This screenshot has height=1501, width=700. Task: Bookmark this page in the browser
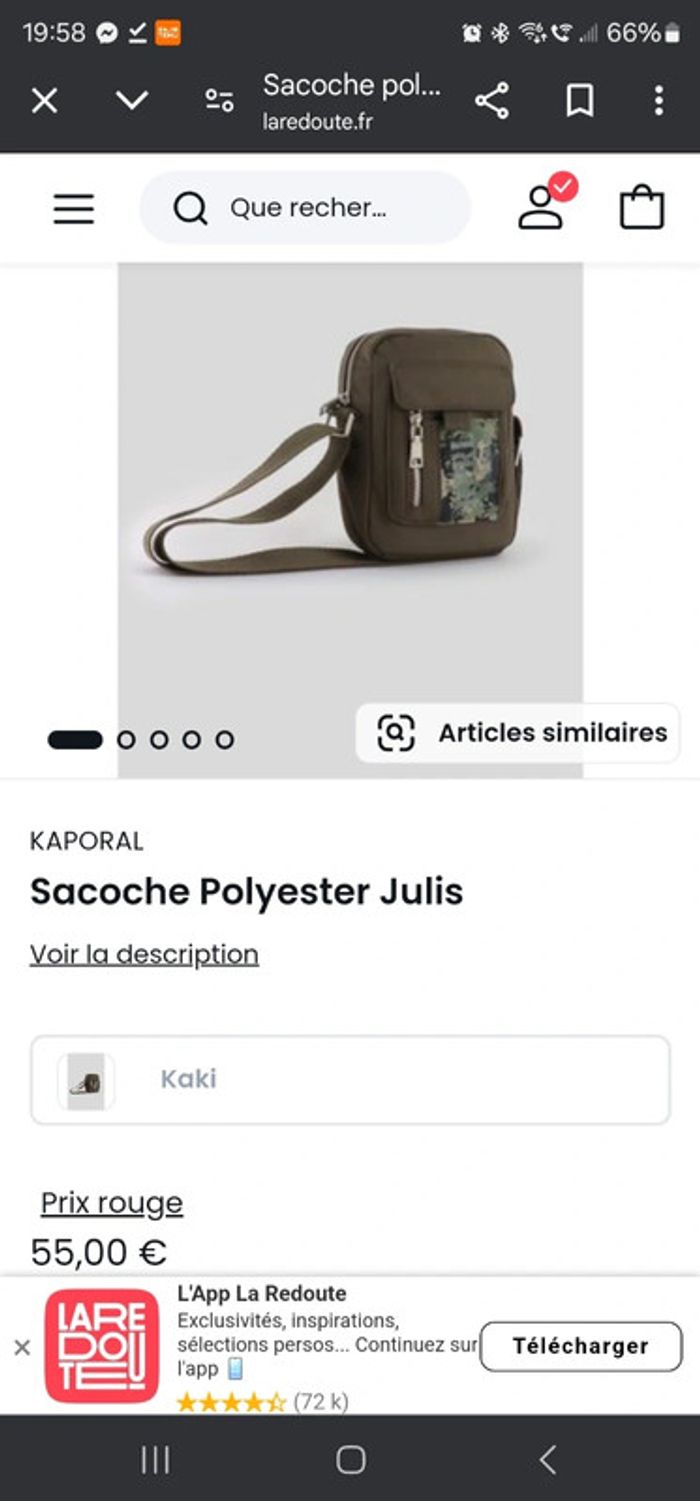(580, 100)
